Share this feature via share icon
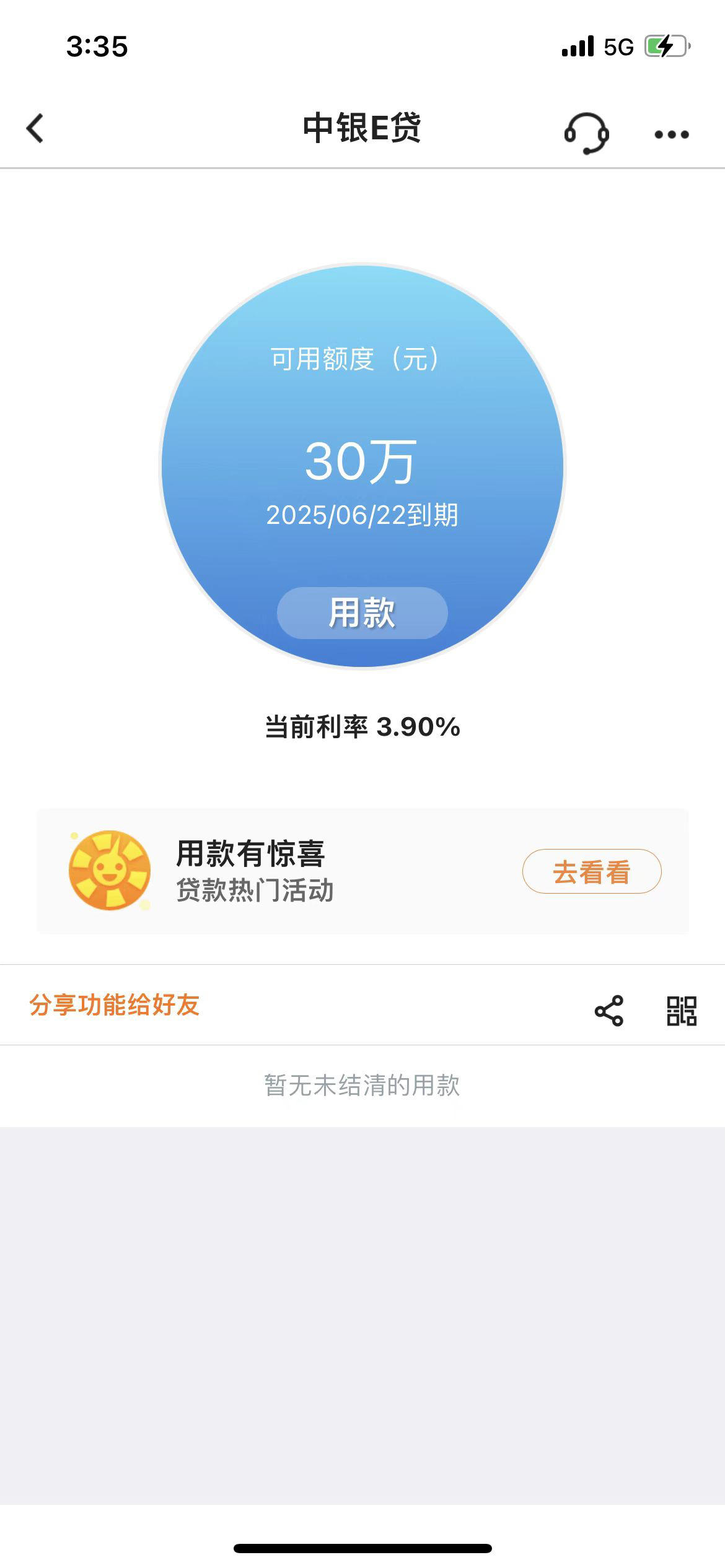The image size is (725, 1568). 609,1011
